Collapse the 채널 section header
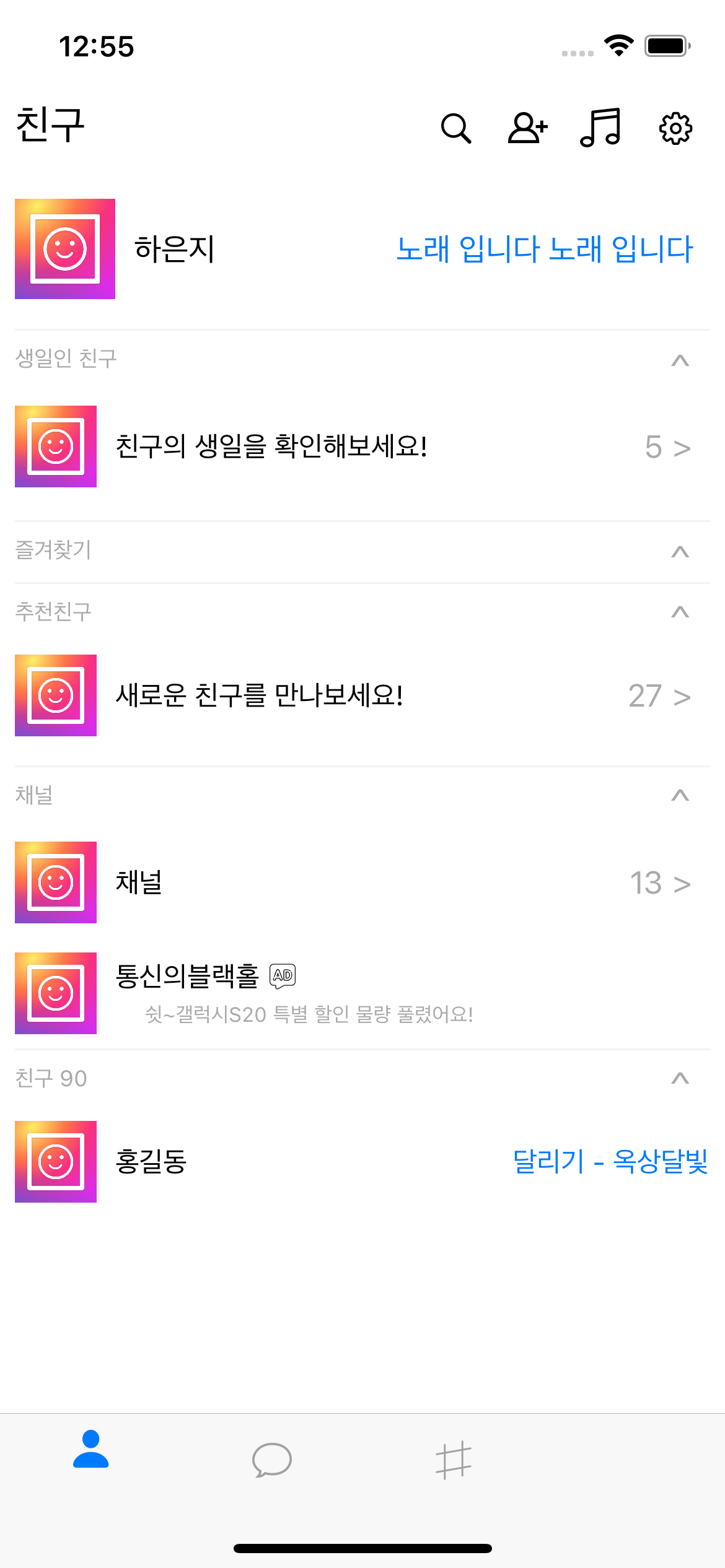725x1568 pixels. 680,795
